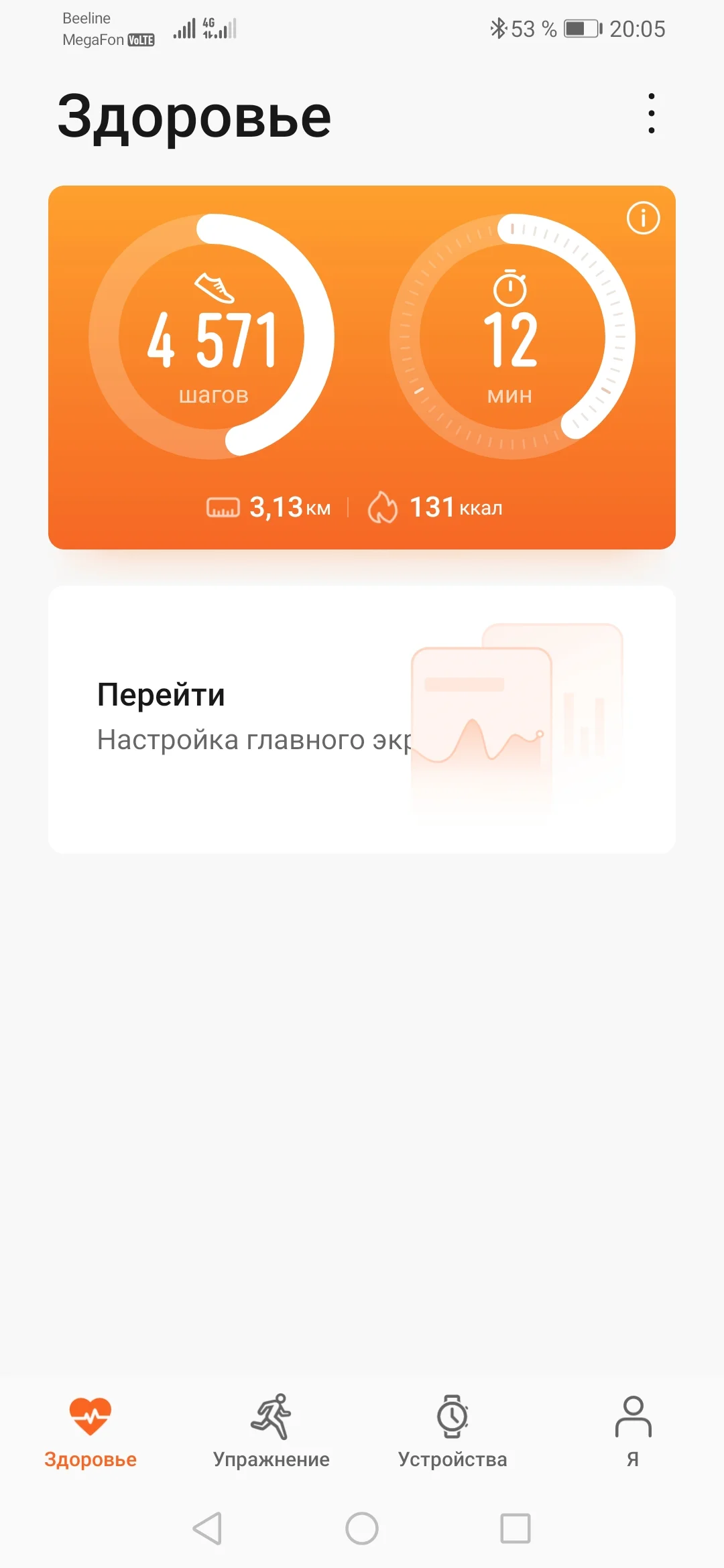This screenshot has height=1568, width=724.
Task: Go to the Устройства tab
Action: point(452,1431)
